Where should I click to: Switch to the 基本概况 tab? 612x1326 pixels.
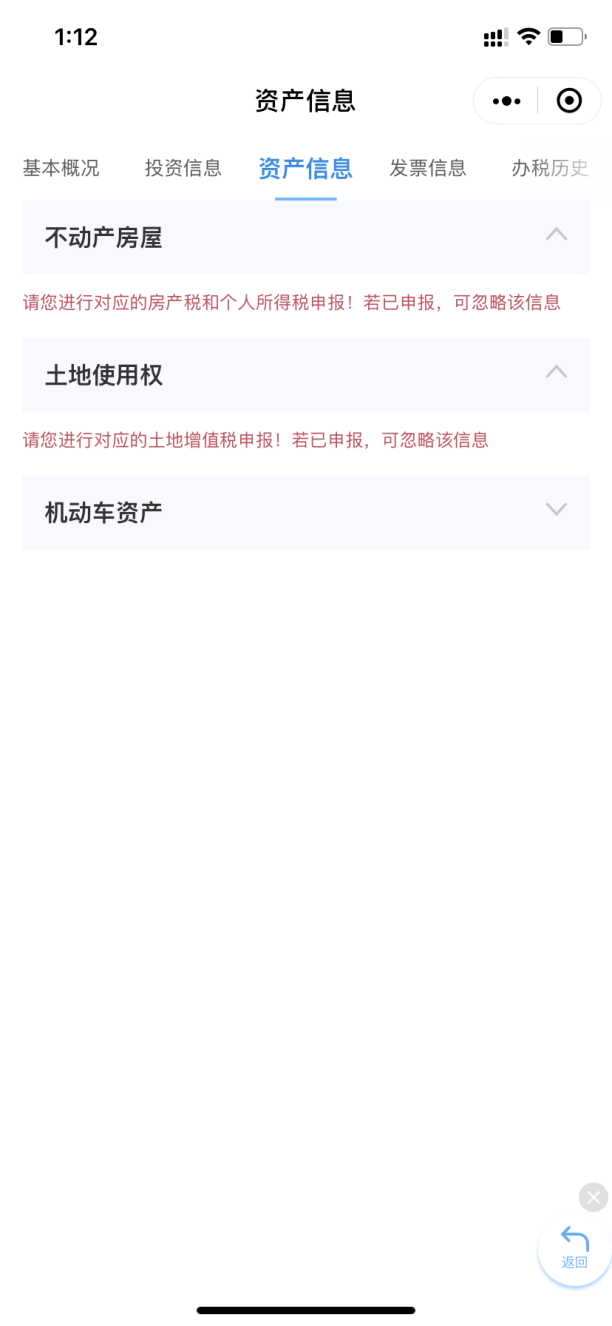[61, 168]
